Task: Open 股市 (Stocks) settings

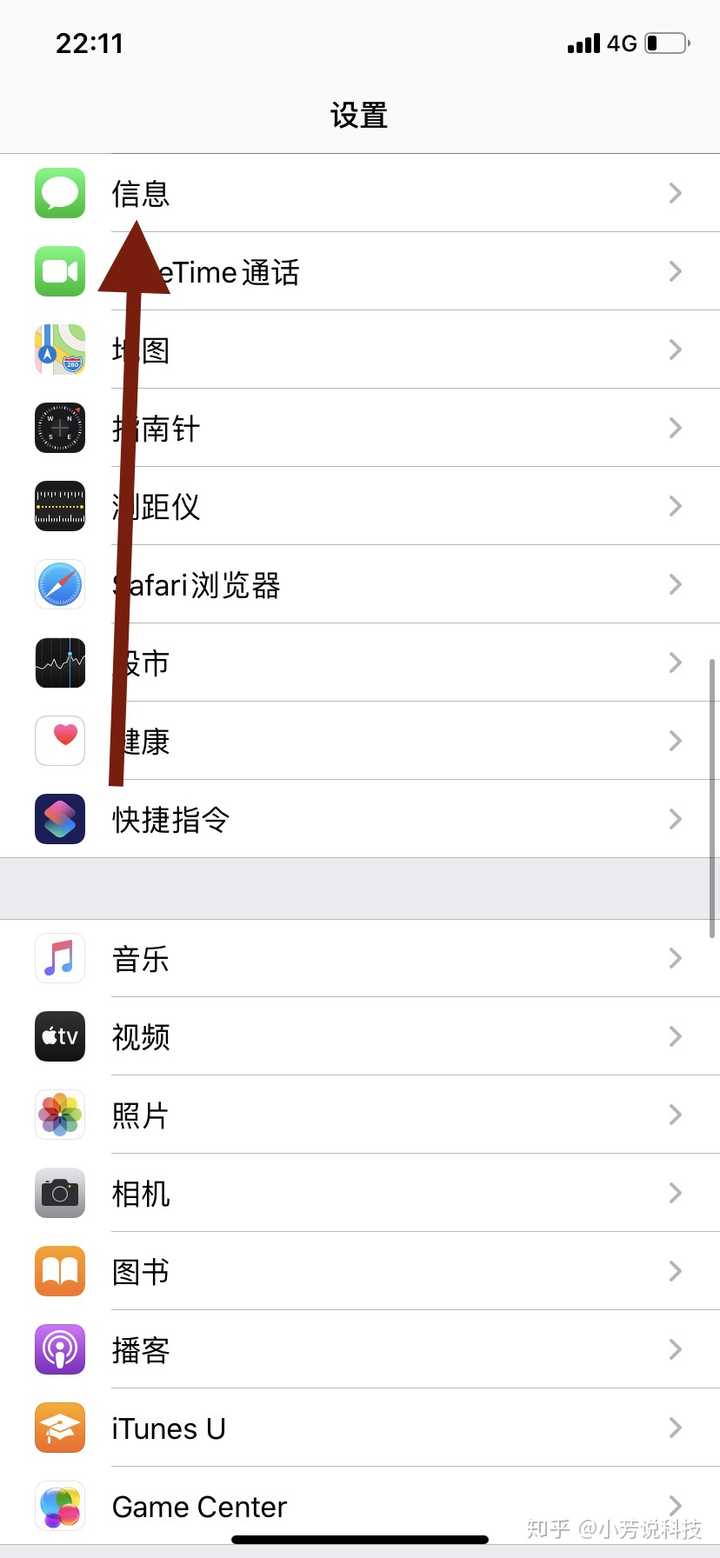Action: 360,662
